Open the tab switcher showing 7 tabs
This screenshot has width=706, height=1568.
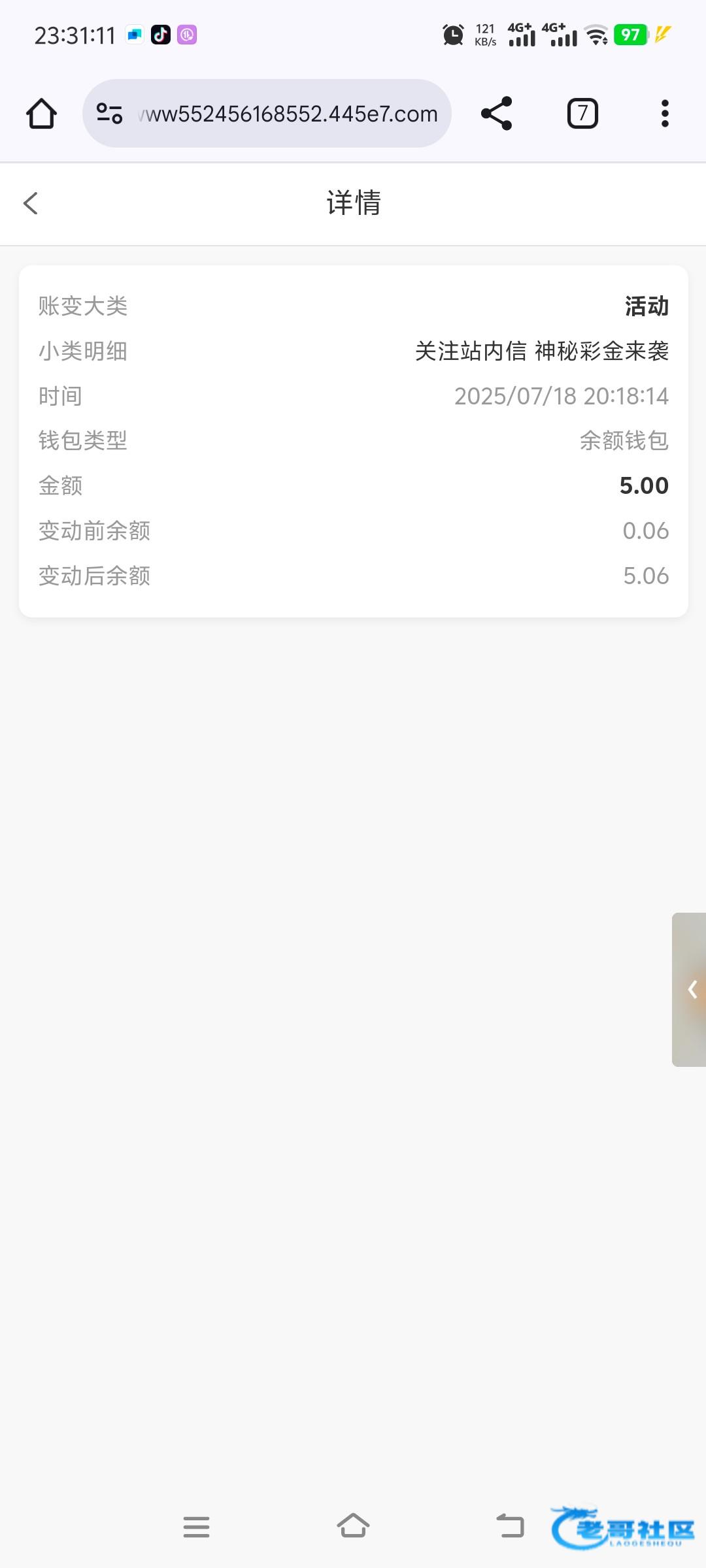pos(582,114)
